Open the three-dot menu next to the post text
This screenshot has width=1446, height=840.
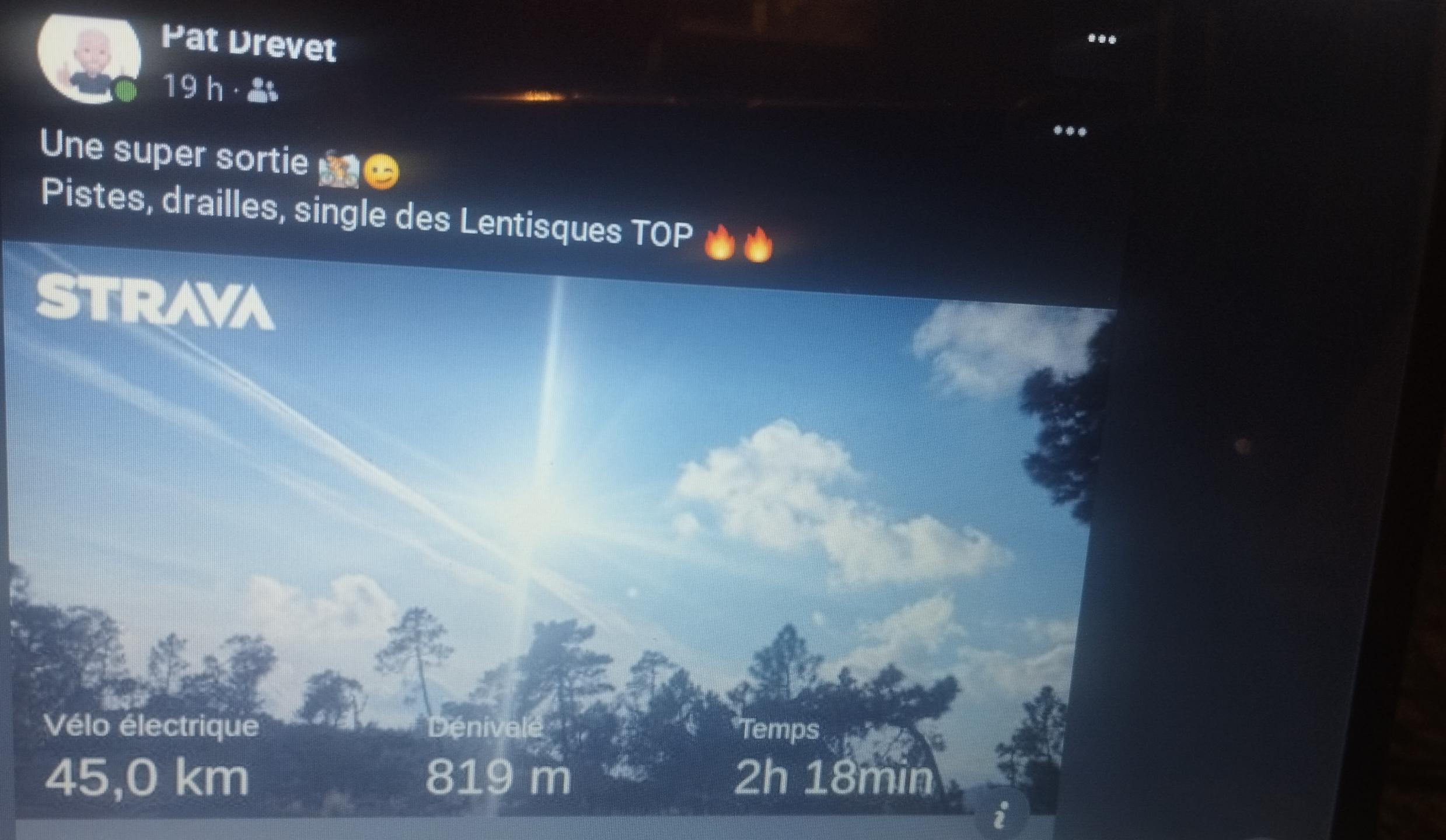click(x=1070, y=131)
